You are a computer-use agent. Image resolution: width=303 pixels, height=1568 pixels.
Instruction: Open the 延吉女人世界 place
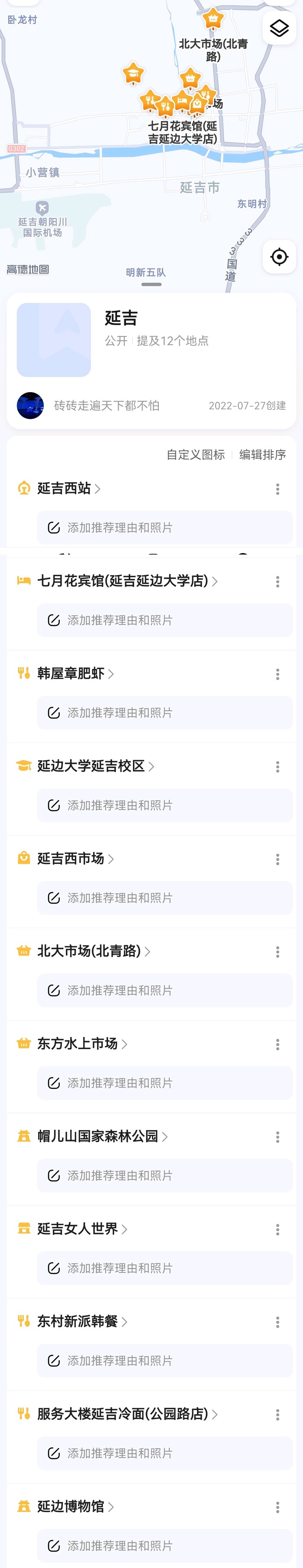[78, 1229]
